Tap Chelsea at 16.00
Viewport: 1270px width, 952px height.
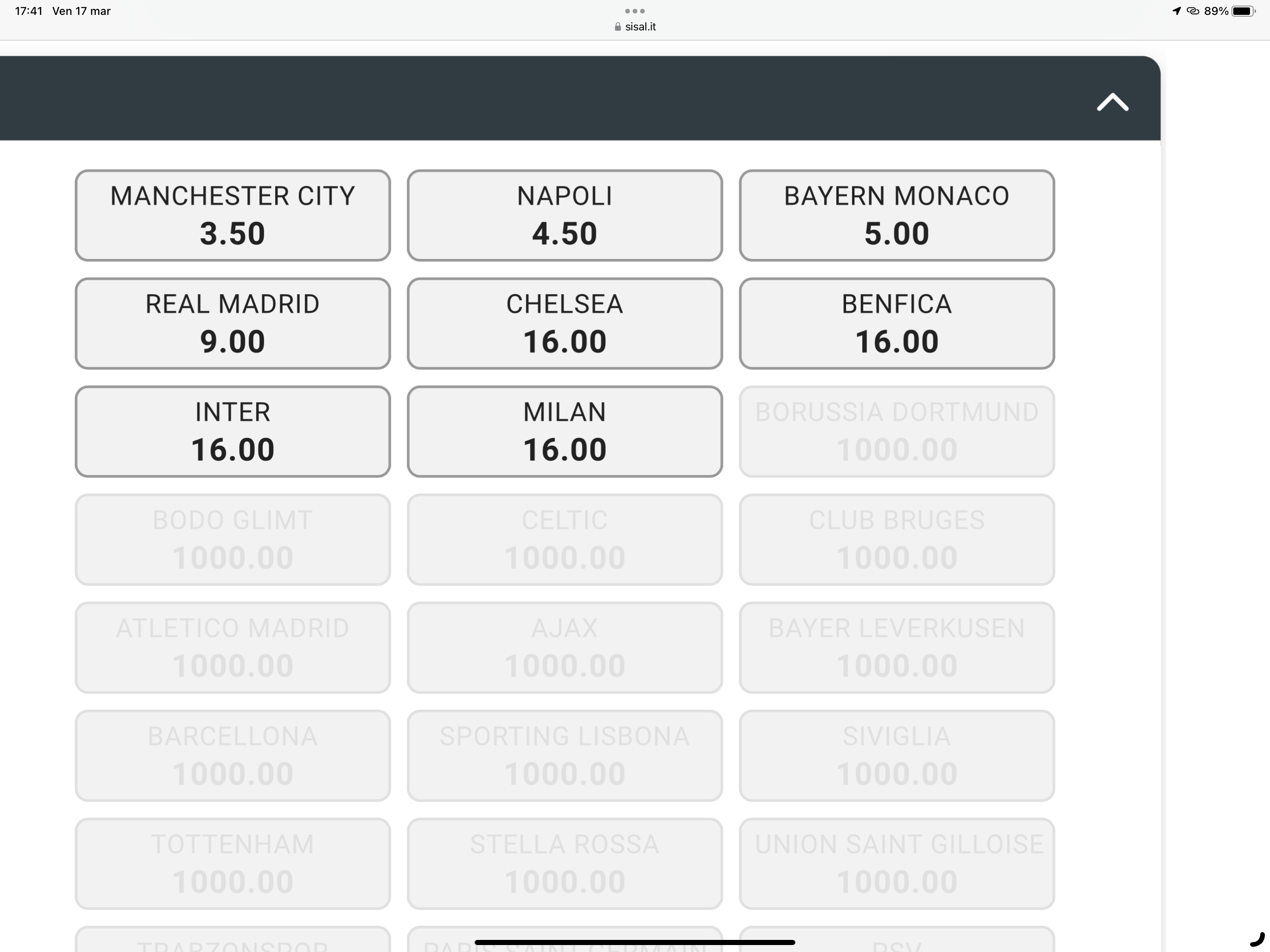coord(564,323)
